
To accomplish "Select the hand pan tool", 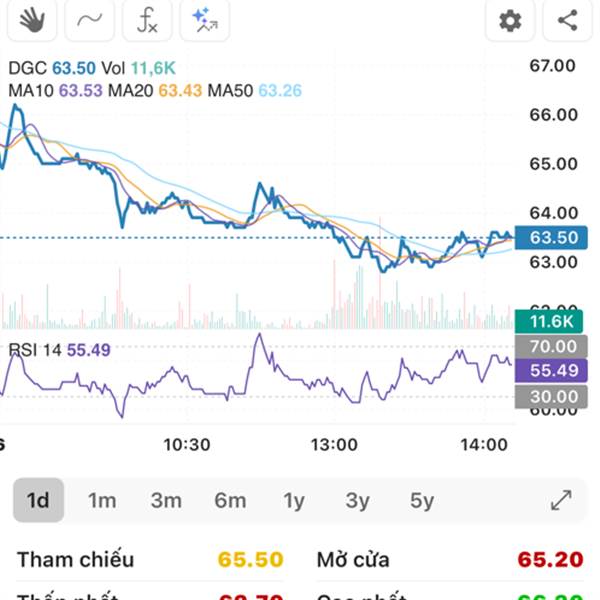I will 31,18.
